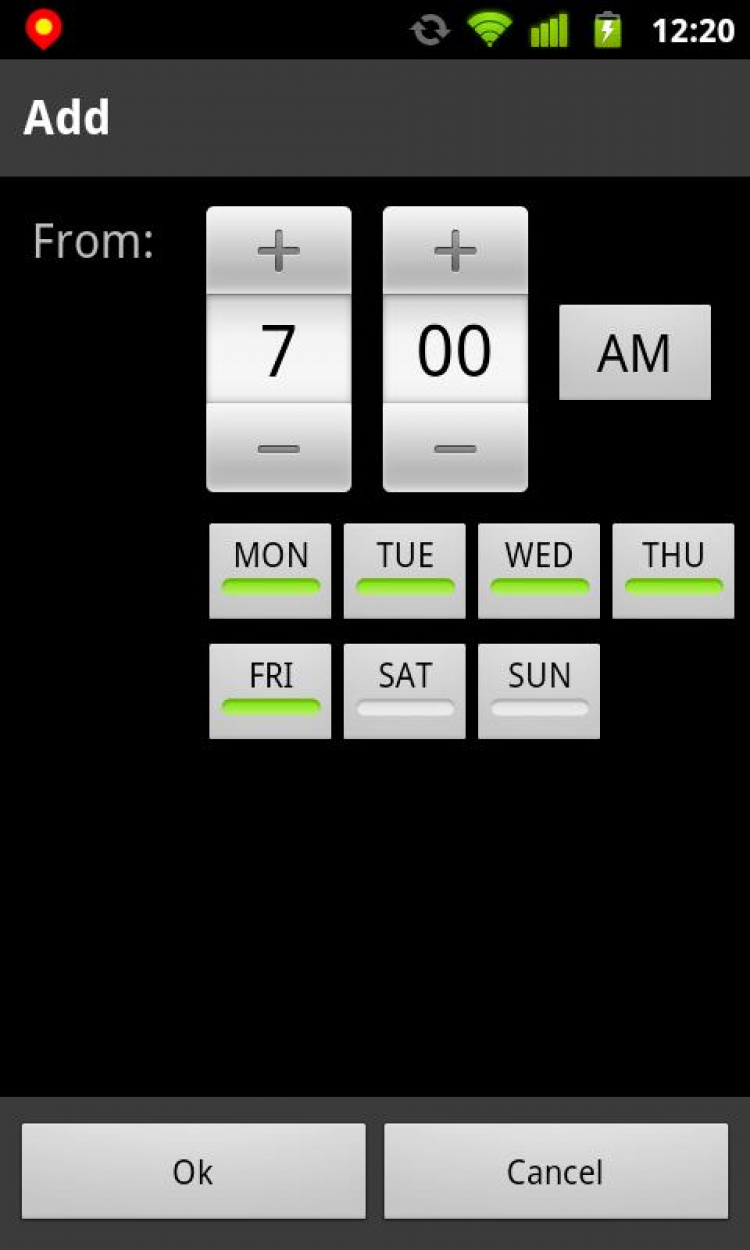Enable the SAT day toggle
This screenshot has width=750, height=1250.
404,691
